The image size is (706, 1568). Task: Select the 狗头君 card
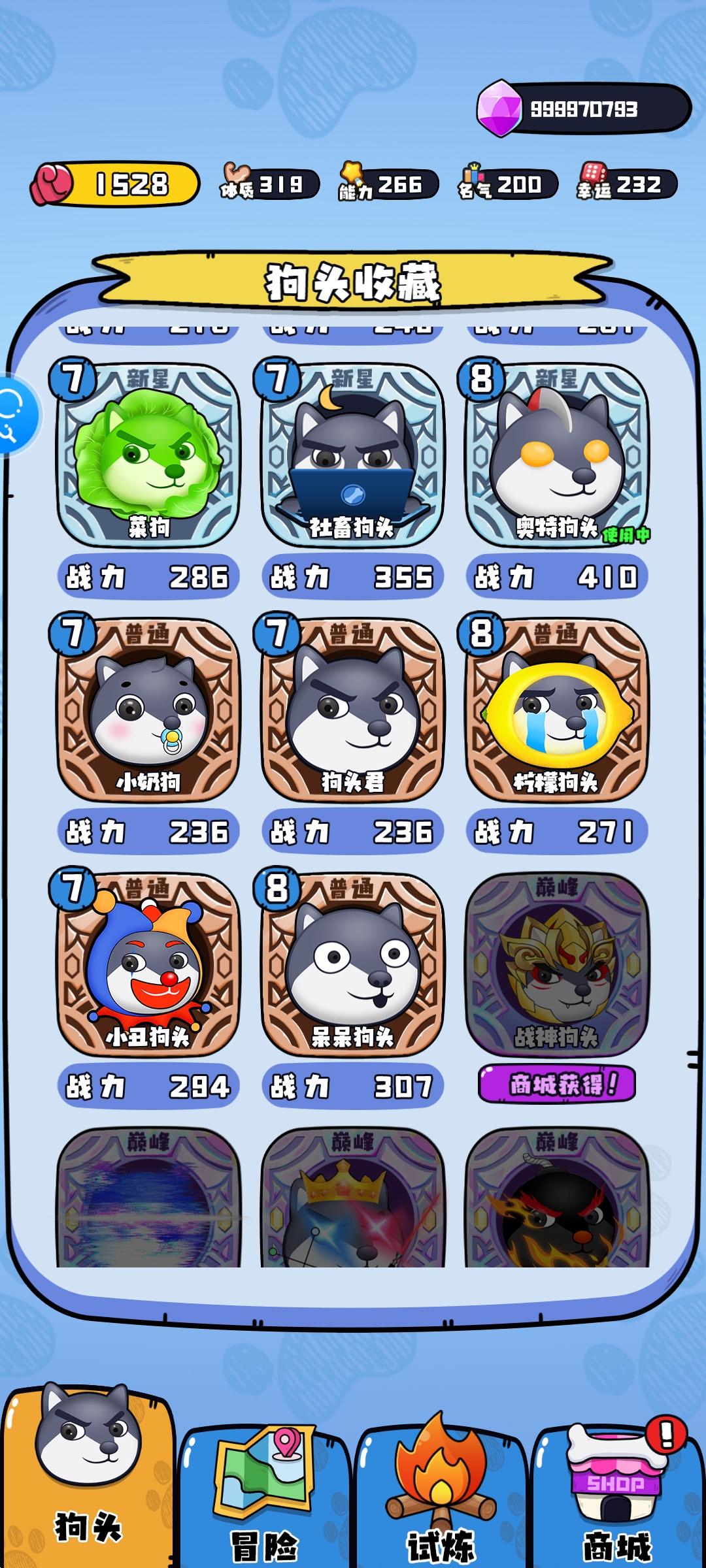[352, 710]
